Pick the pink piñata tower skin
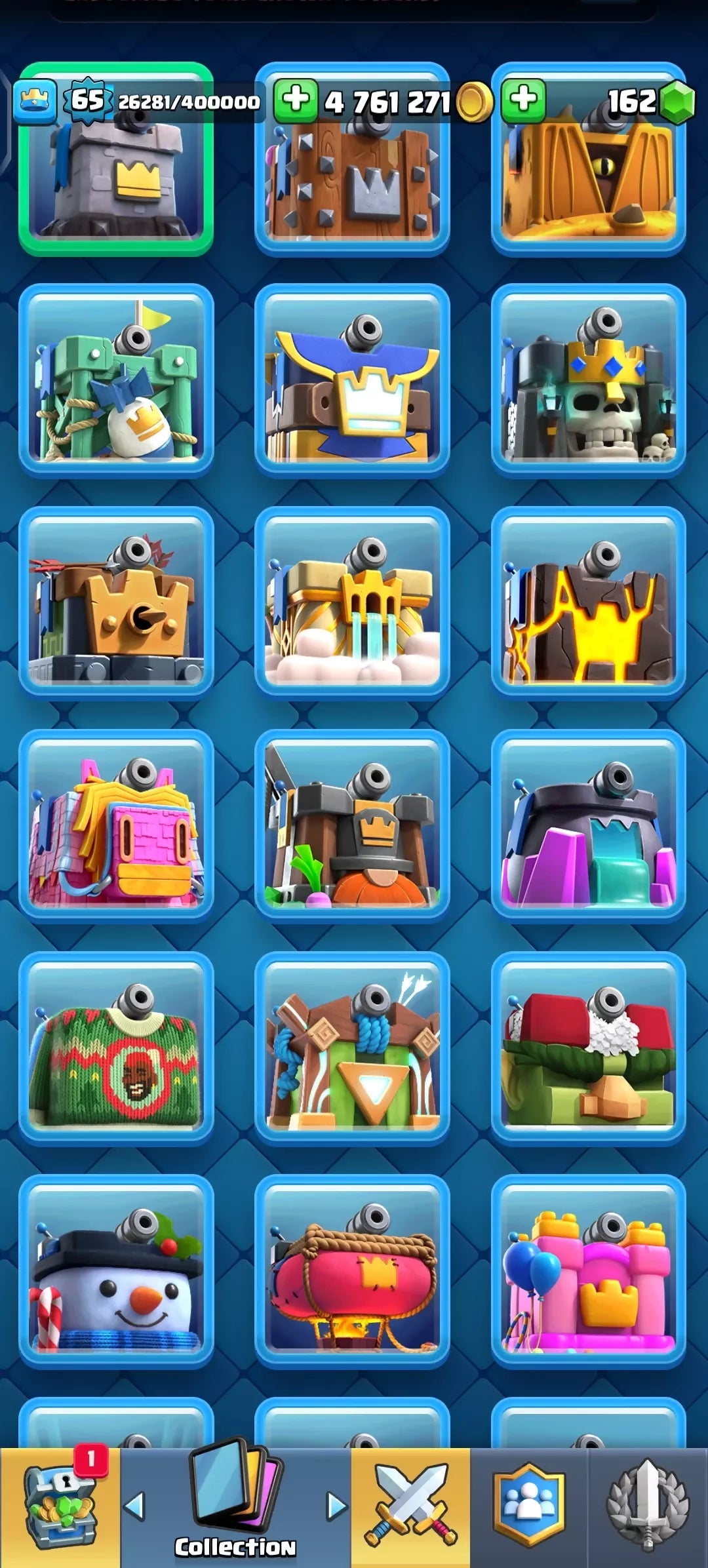This screenshot has width=708, height=1568. [116, 826]
